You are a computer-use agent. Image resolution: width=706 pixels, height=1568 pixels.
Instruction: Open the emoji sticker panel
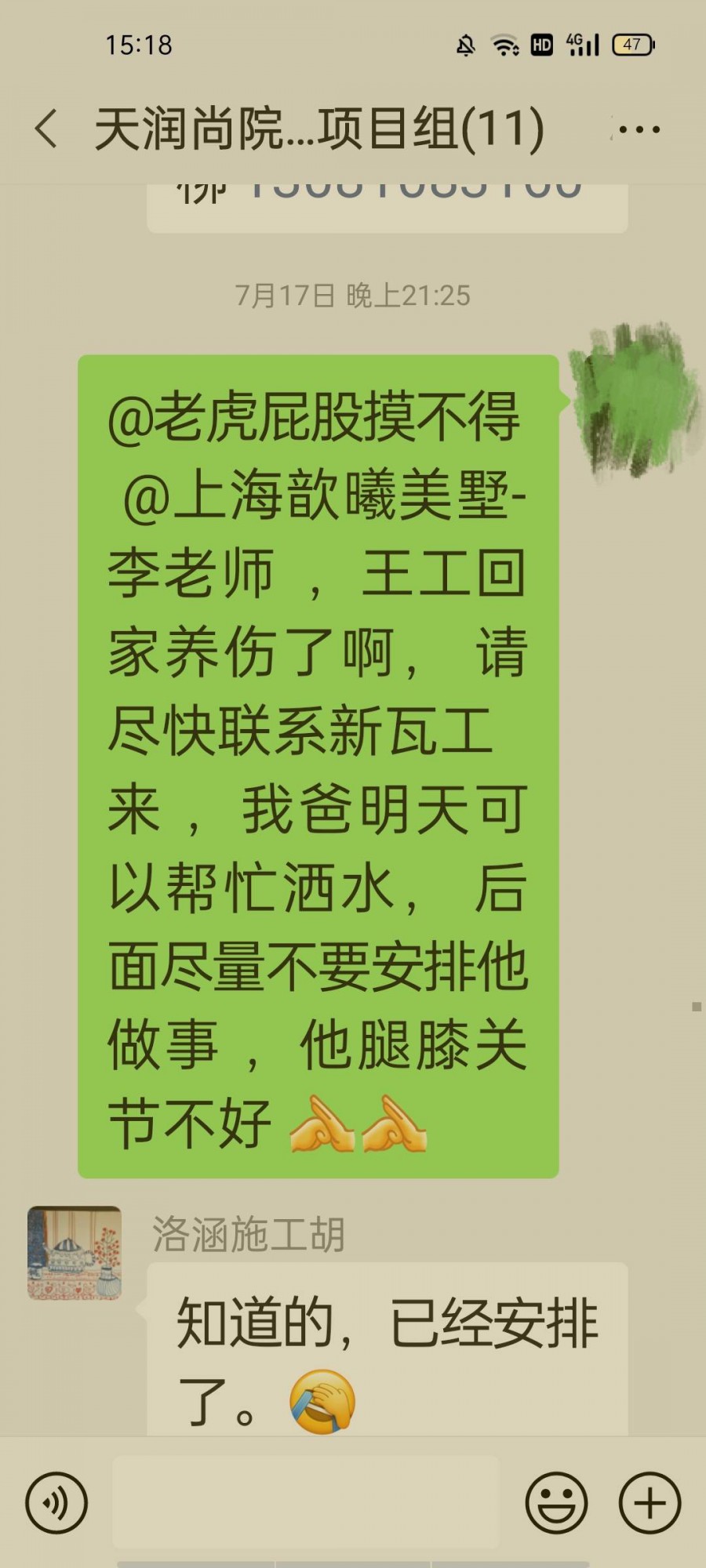point(556,1502)
